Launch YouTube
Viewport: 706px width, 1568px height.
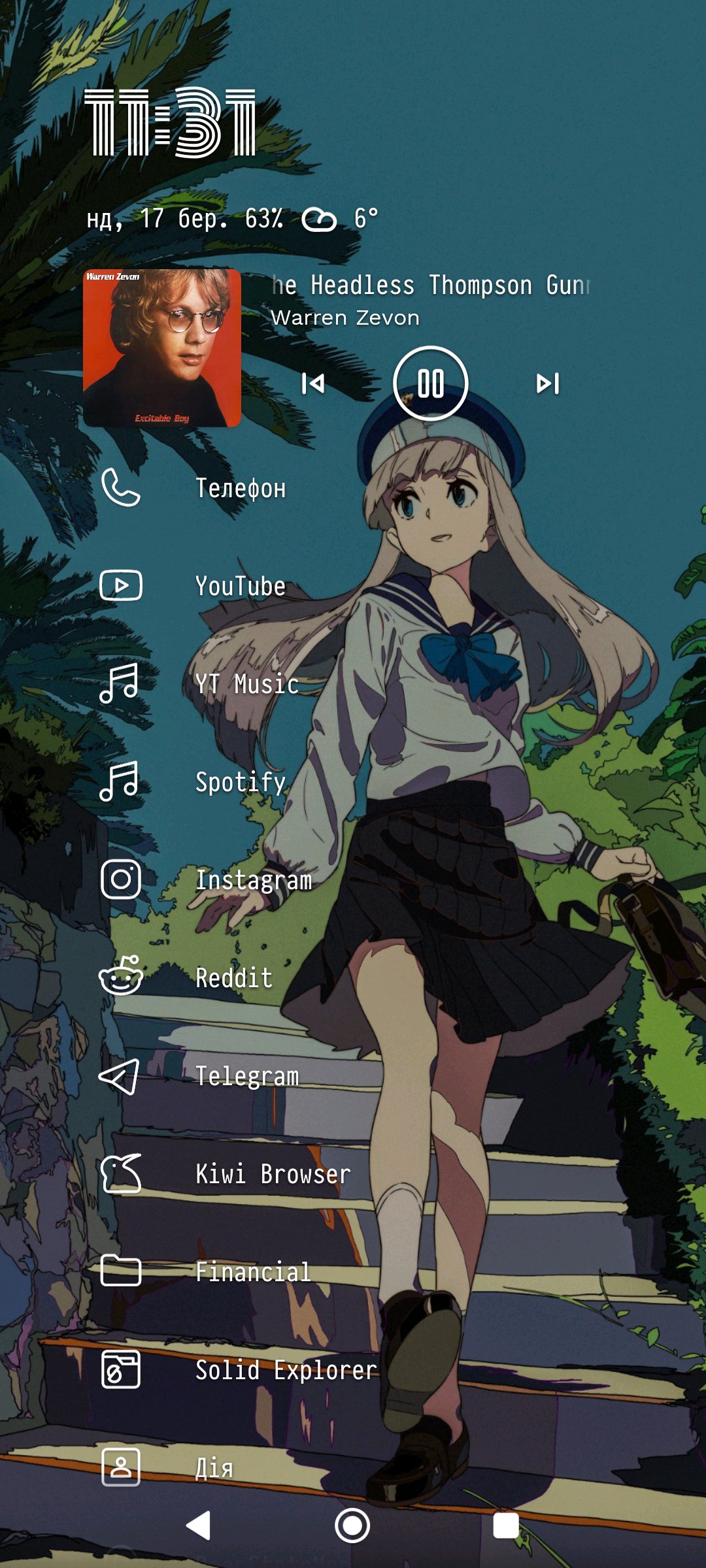click(x=193, y=586)
